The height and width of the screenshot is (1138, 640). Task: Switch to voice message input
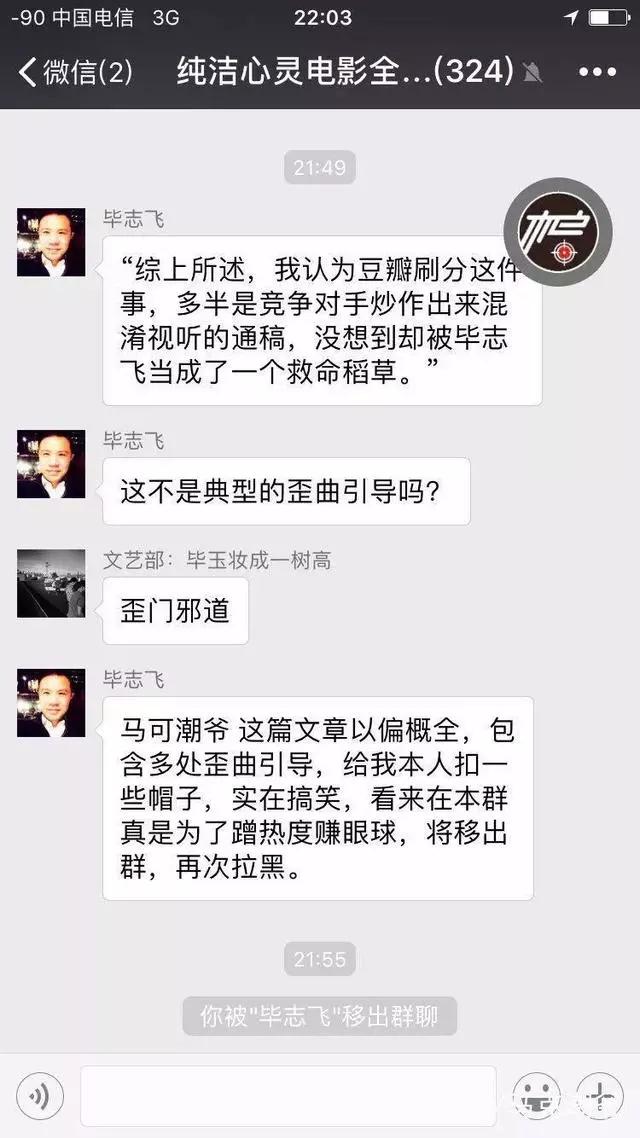(x=40, y=1096)
